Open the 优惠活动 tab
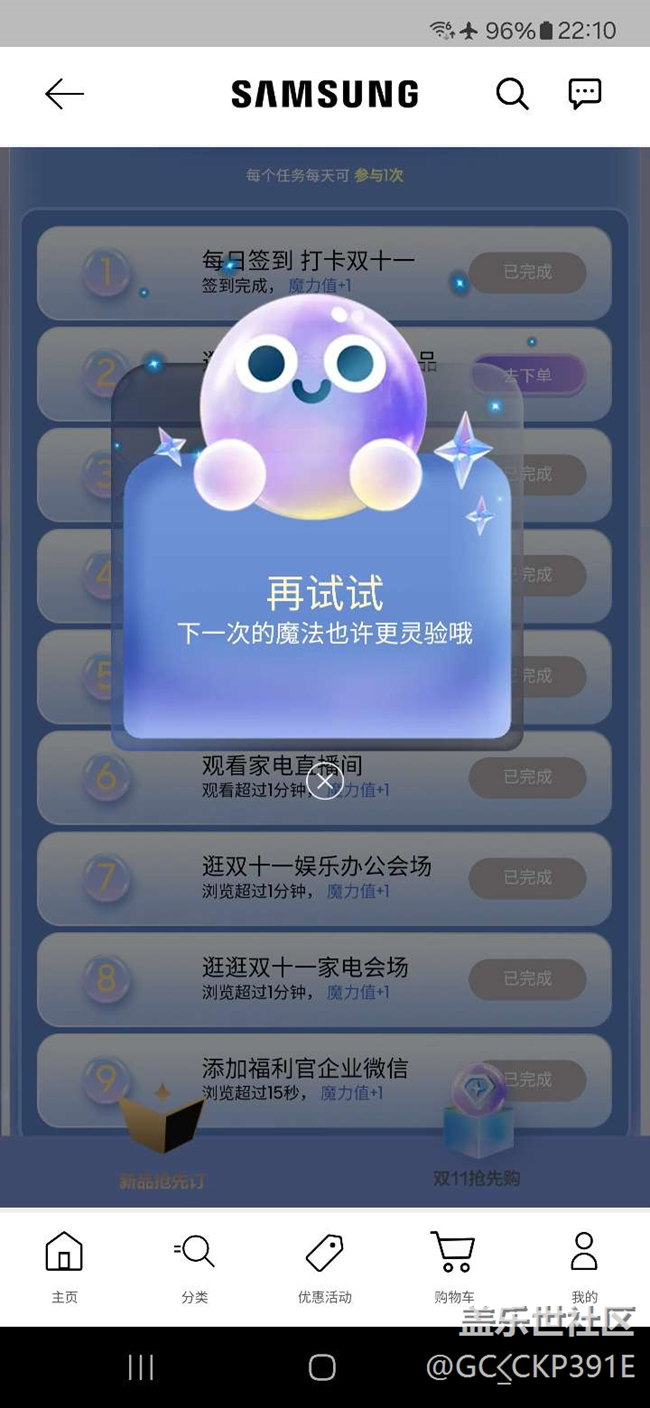 pos(324,1266)
